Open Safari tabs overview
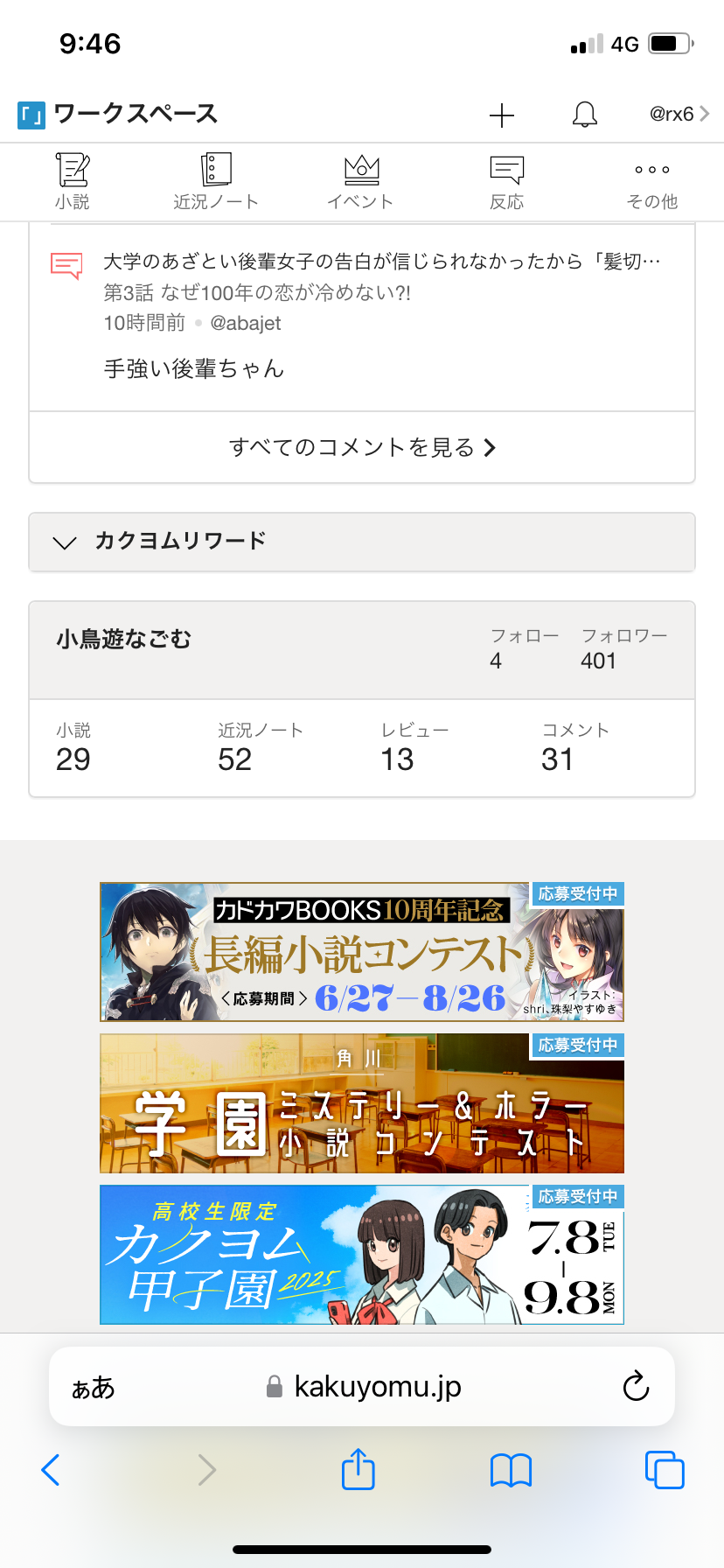724x1568 pixels. (665, 1470)
